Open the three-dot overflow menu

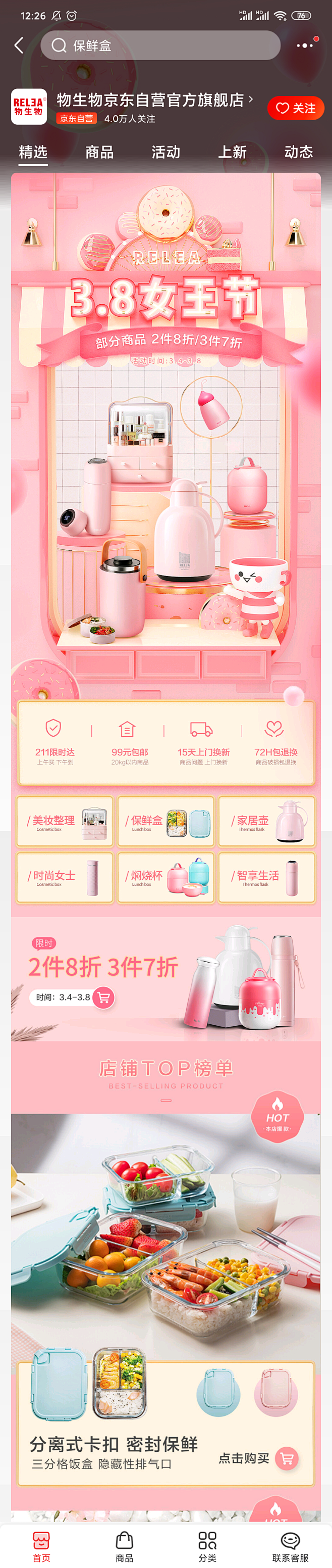coord(305,45)
